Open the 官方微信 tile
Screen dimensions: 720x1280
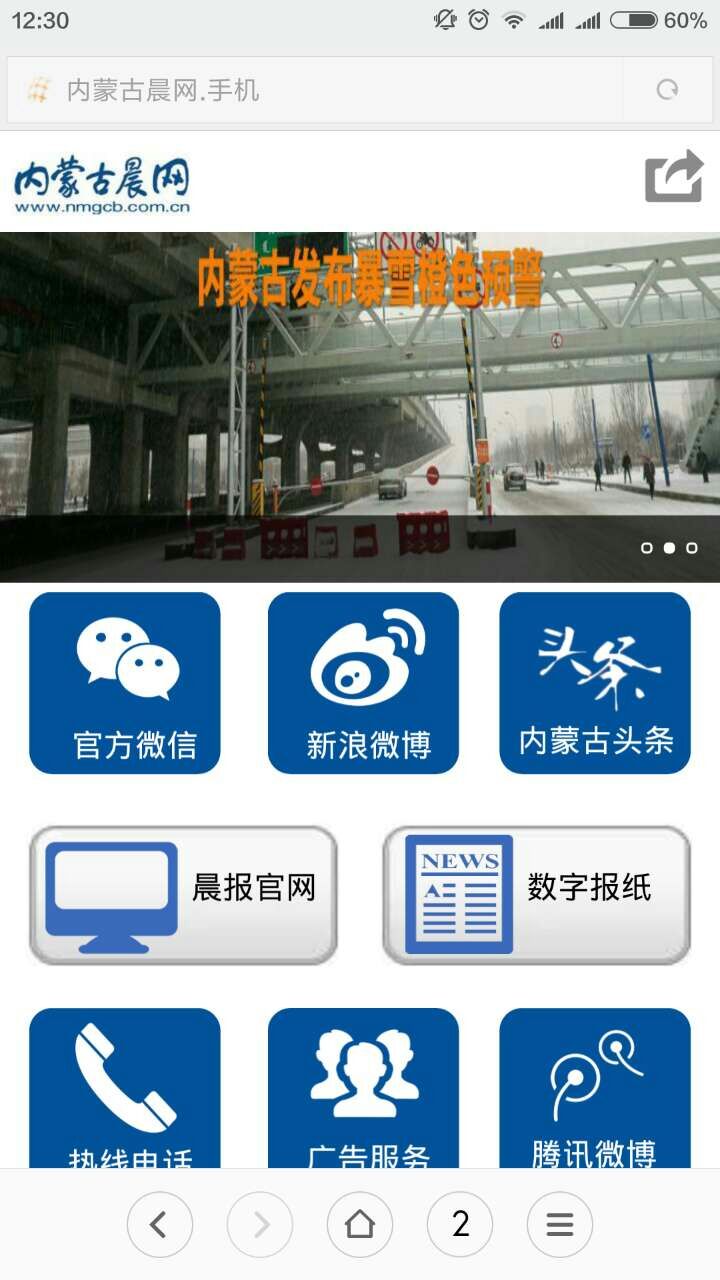click(x=125, y=683)
